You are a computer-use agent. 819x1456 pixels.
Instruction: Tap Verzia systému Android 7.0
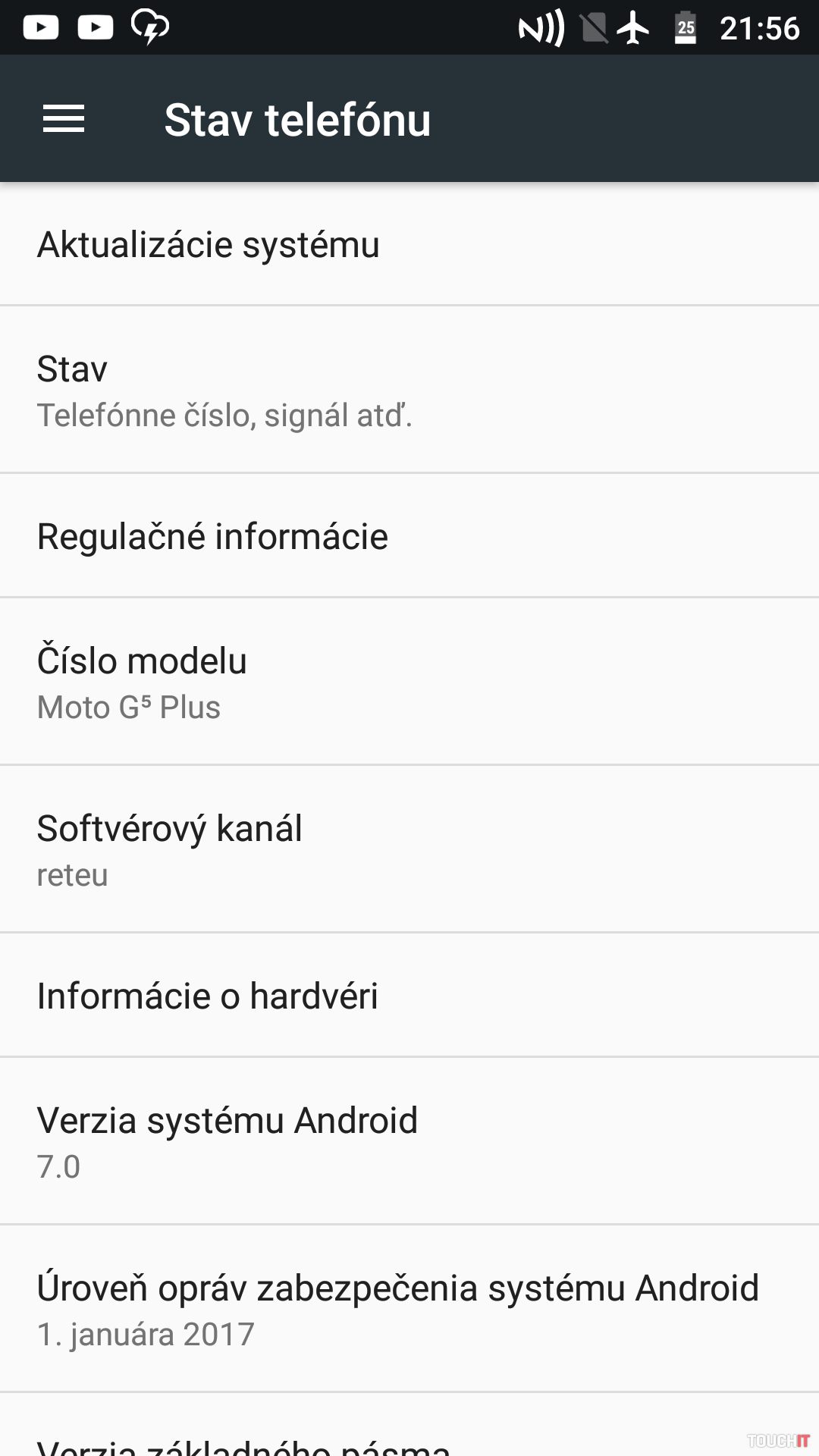coord(409,1141)
